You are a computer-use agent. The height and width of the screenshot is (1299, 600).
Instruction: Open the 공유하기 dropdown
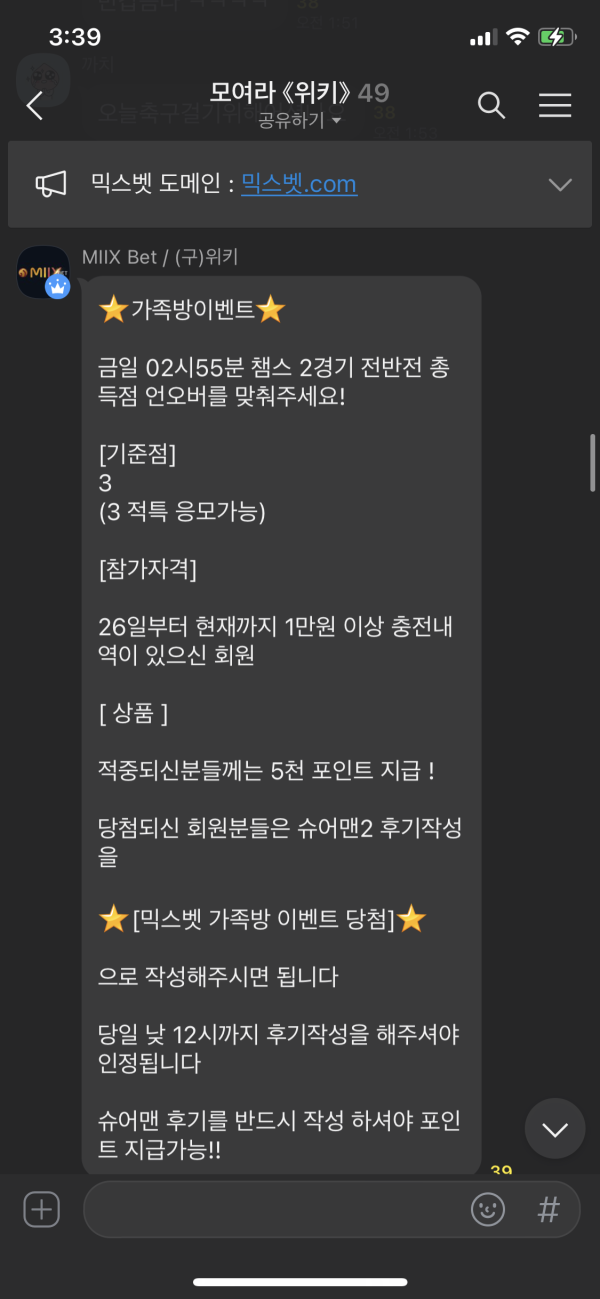pyautogui.click(x=300, y=121)
